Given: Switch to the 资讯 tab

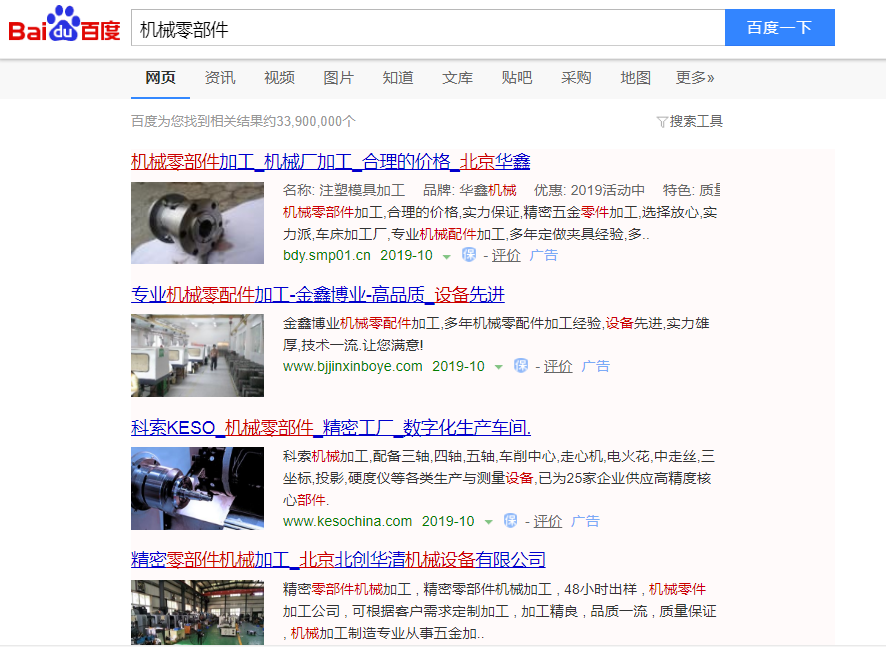Looking at the screenshot, I should point(220,78).
